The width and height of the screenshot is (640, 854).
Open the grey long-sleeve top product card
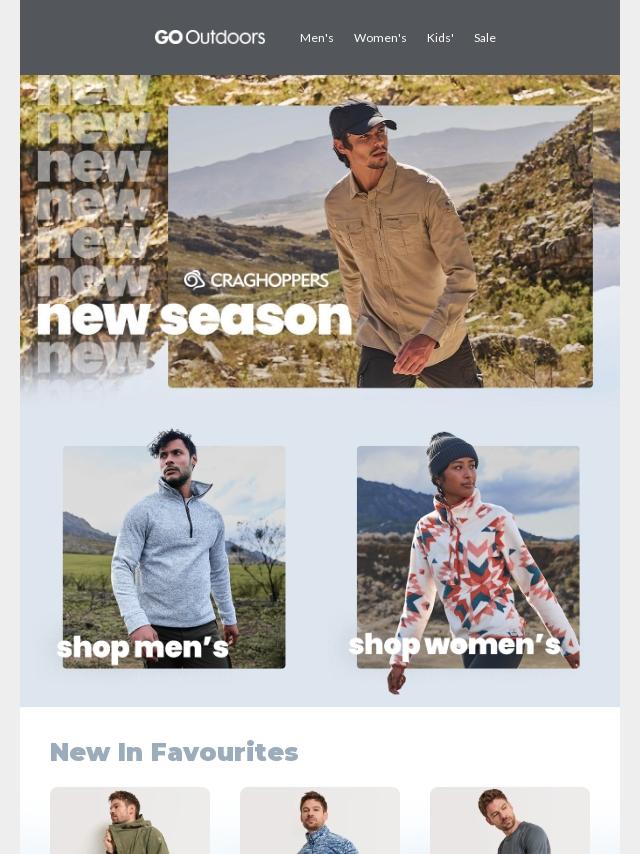point(510,821)
